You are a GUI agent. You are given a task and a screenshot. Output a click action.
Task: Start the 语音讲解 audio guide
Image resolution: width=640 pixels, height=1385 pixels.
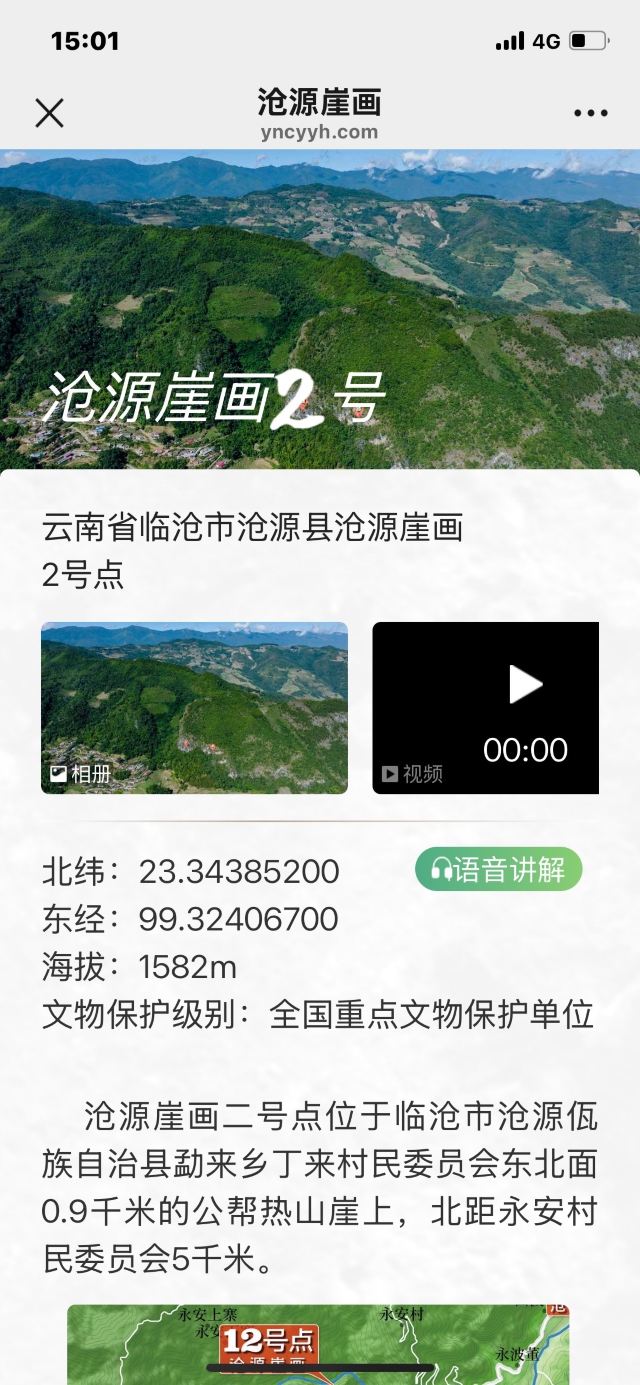click(x=498, y=869)
